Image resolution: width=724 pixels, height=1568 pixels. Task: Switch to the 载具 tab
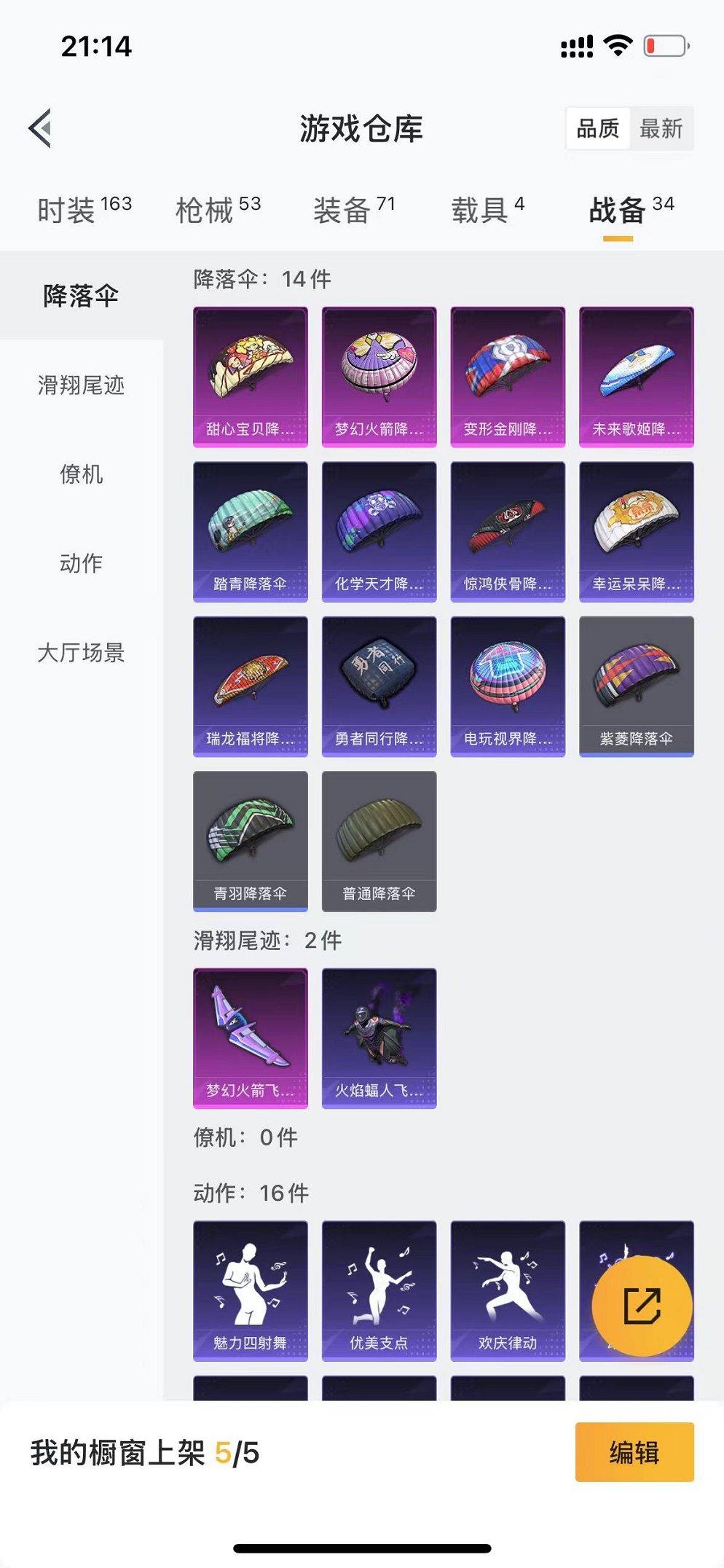coord(487,210)
